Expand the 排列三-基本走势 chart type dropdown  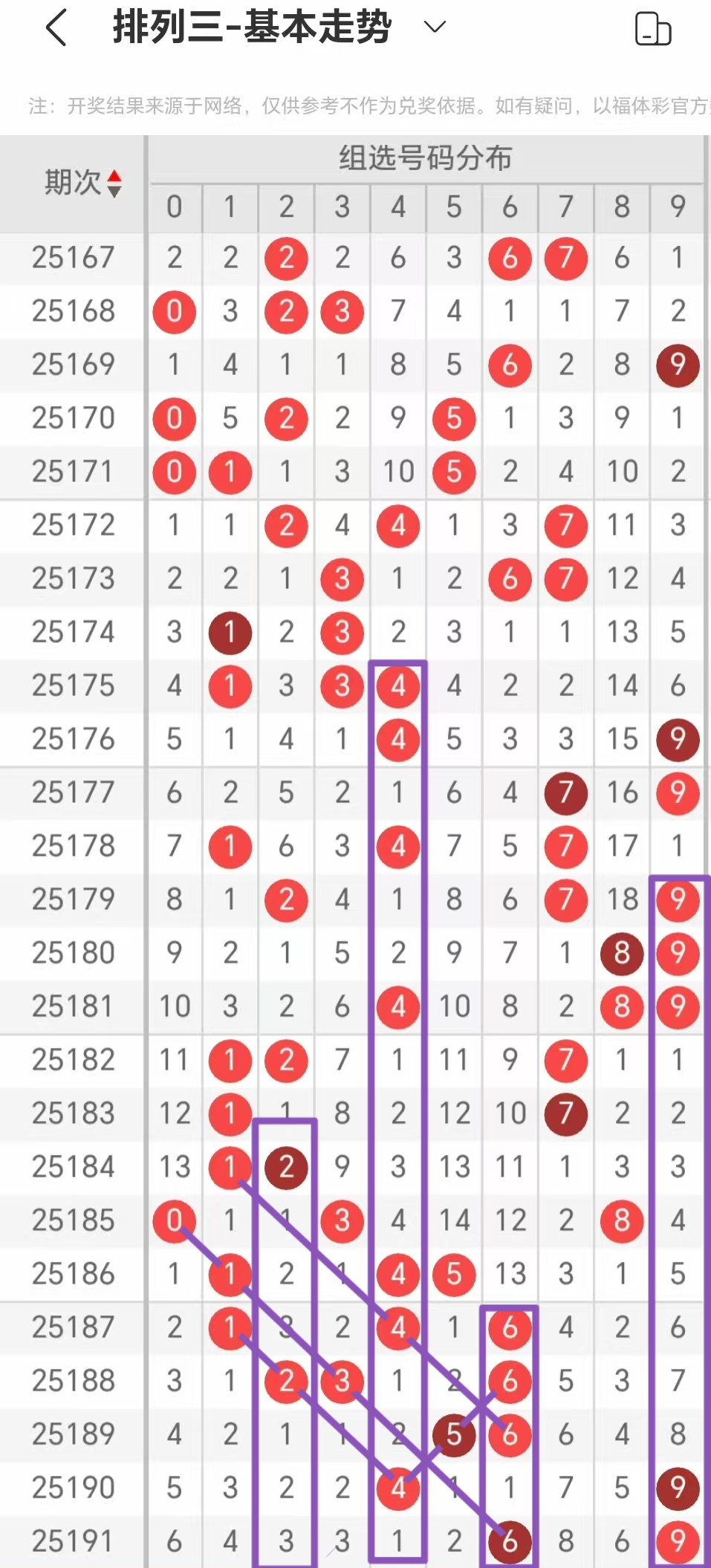(x=434, y=27)
